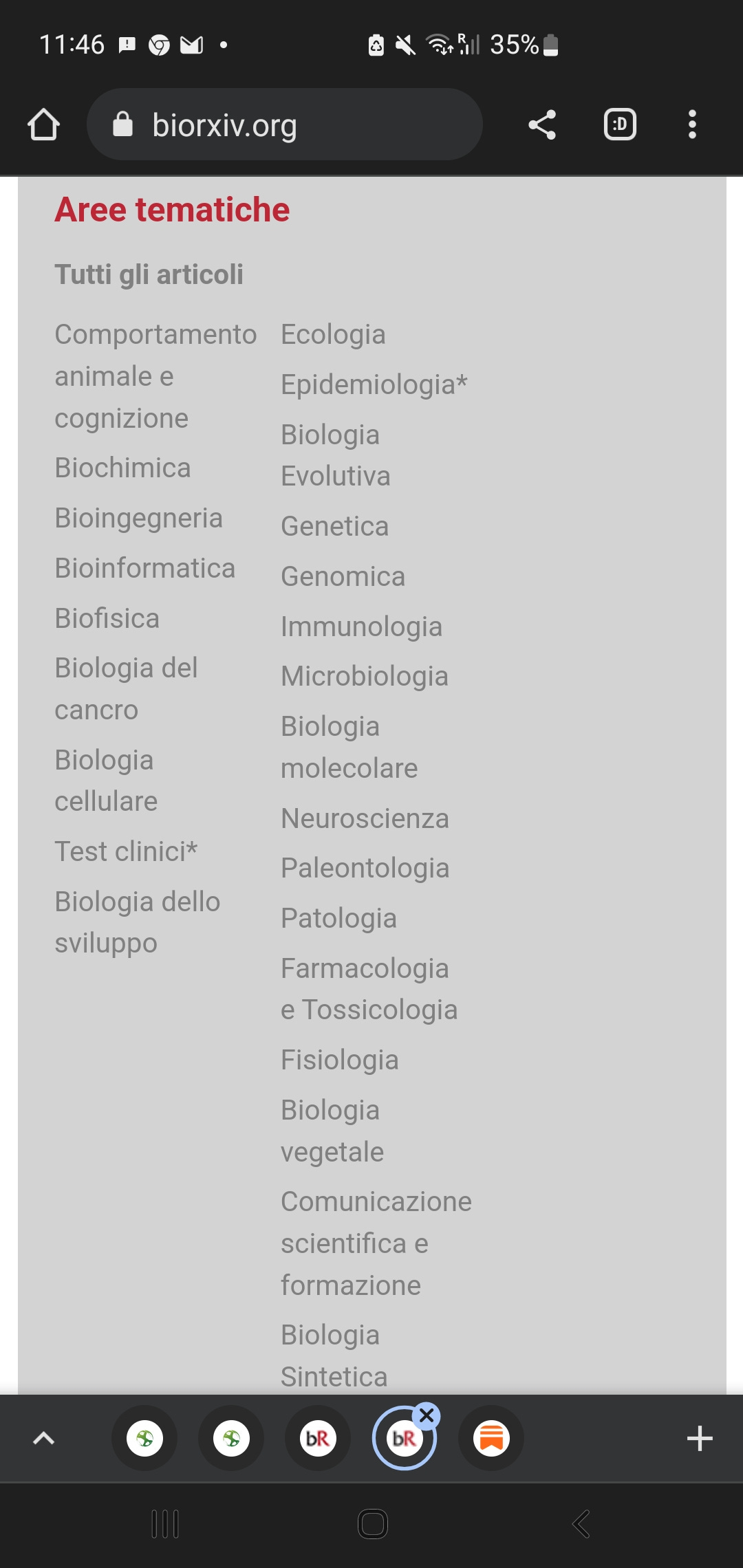Open the Microbiologia subject area
Screen dimensions: 743x1568
(x=364, y=676)
